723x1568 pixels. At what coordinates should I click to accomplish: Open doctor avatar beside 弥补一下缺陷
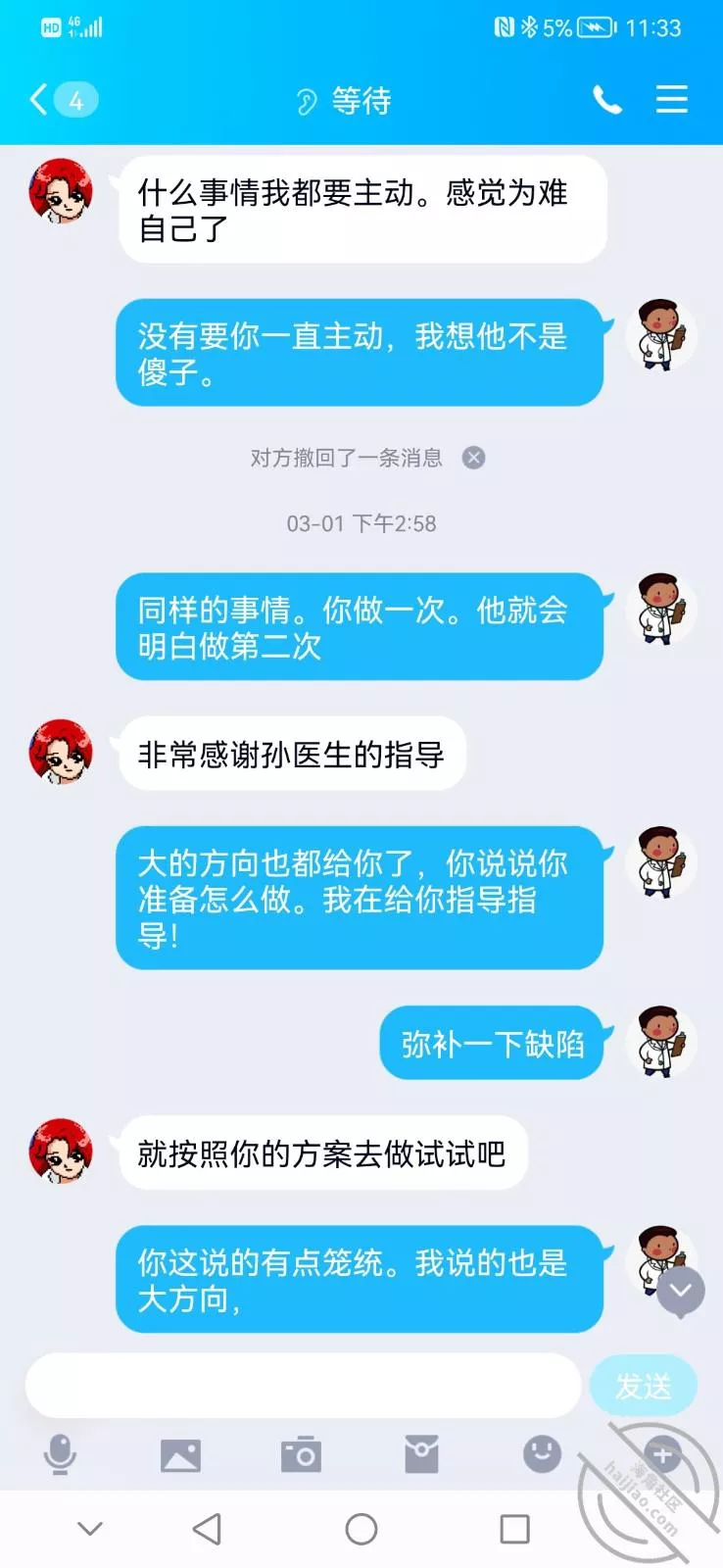tap(663, 1040)
